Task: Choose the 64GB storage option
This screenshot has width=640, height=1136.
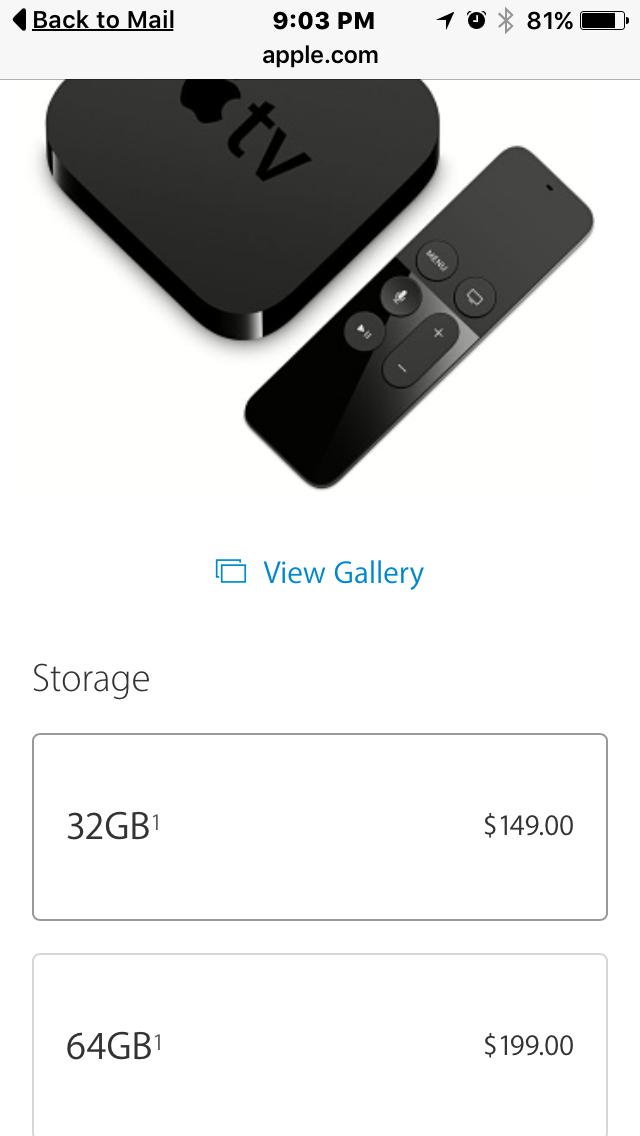Action: click(320, 1045)
